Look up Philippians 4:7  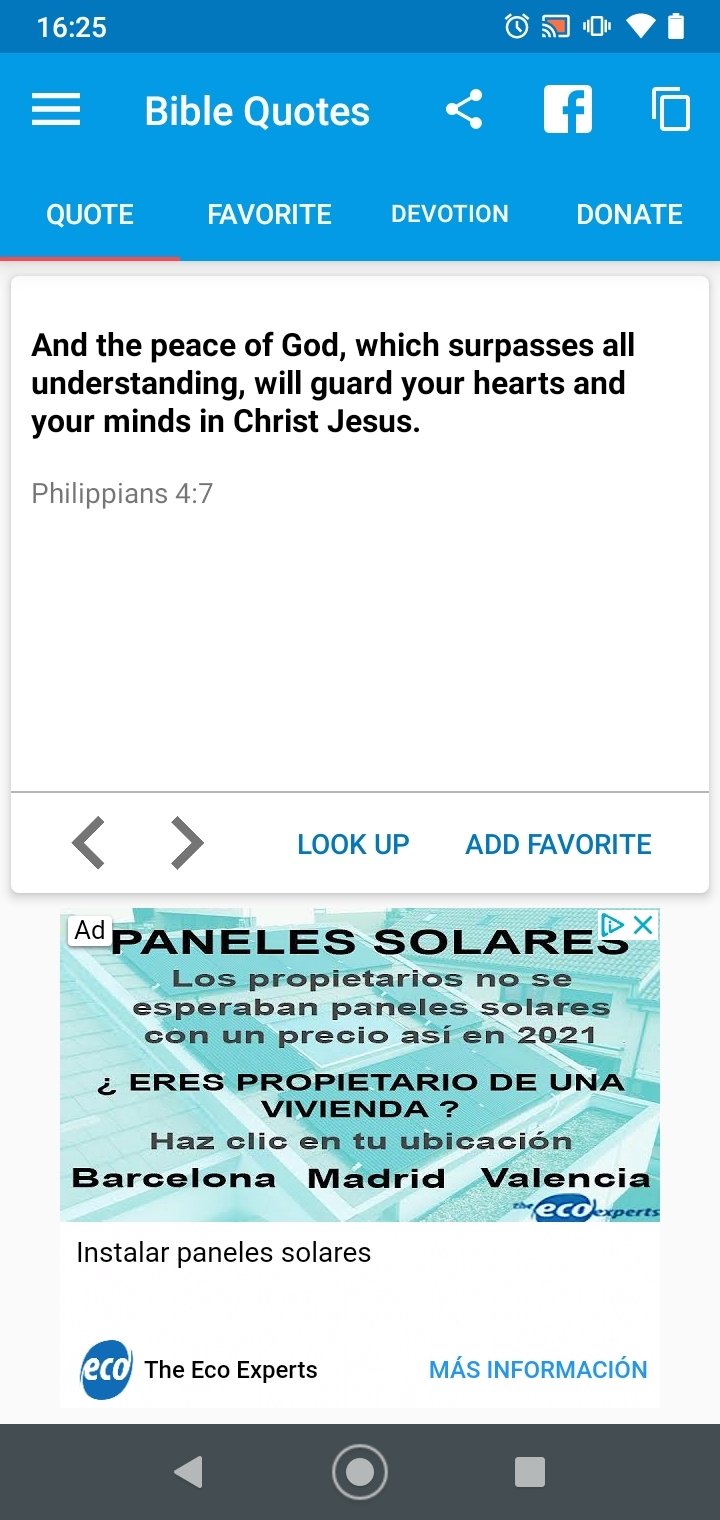[x=353, y=844]
